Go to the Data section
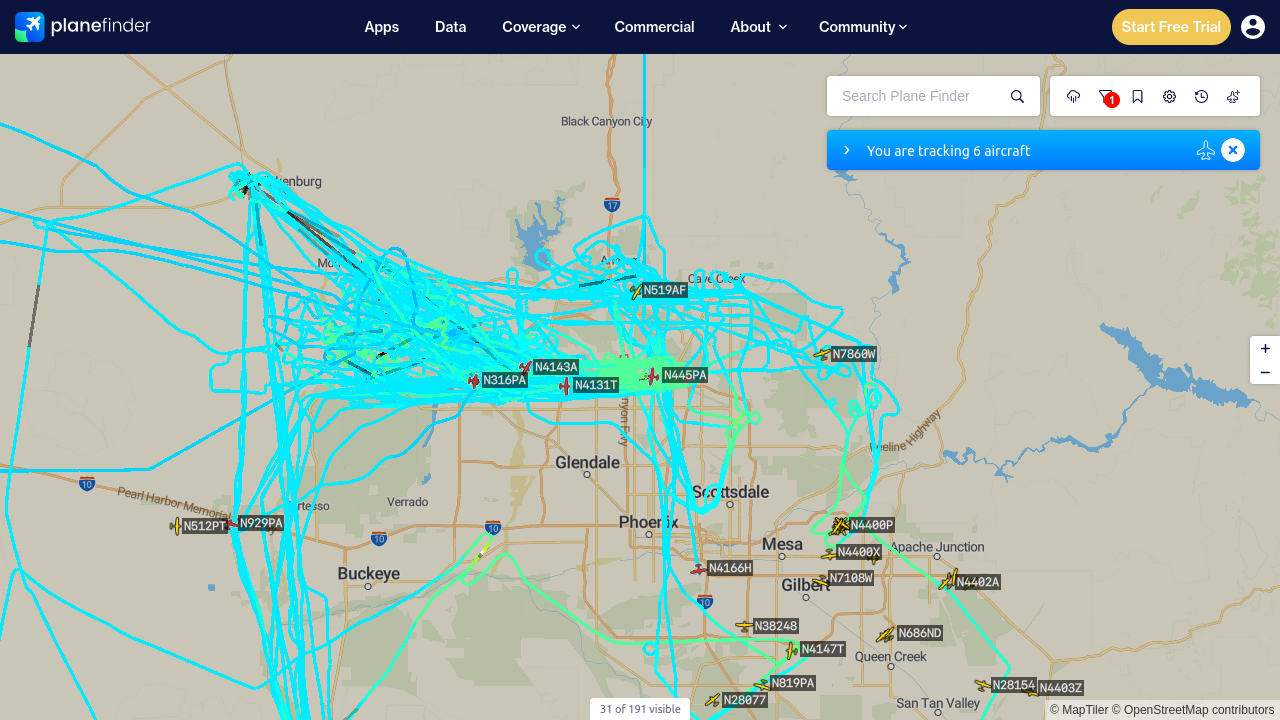 [451, 27]
